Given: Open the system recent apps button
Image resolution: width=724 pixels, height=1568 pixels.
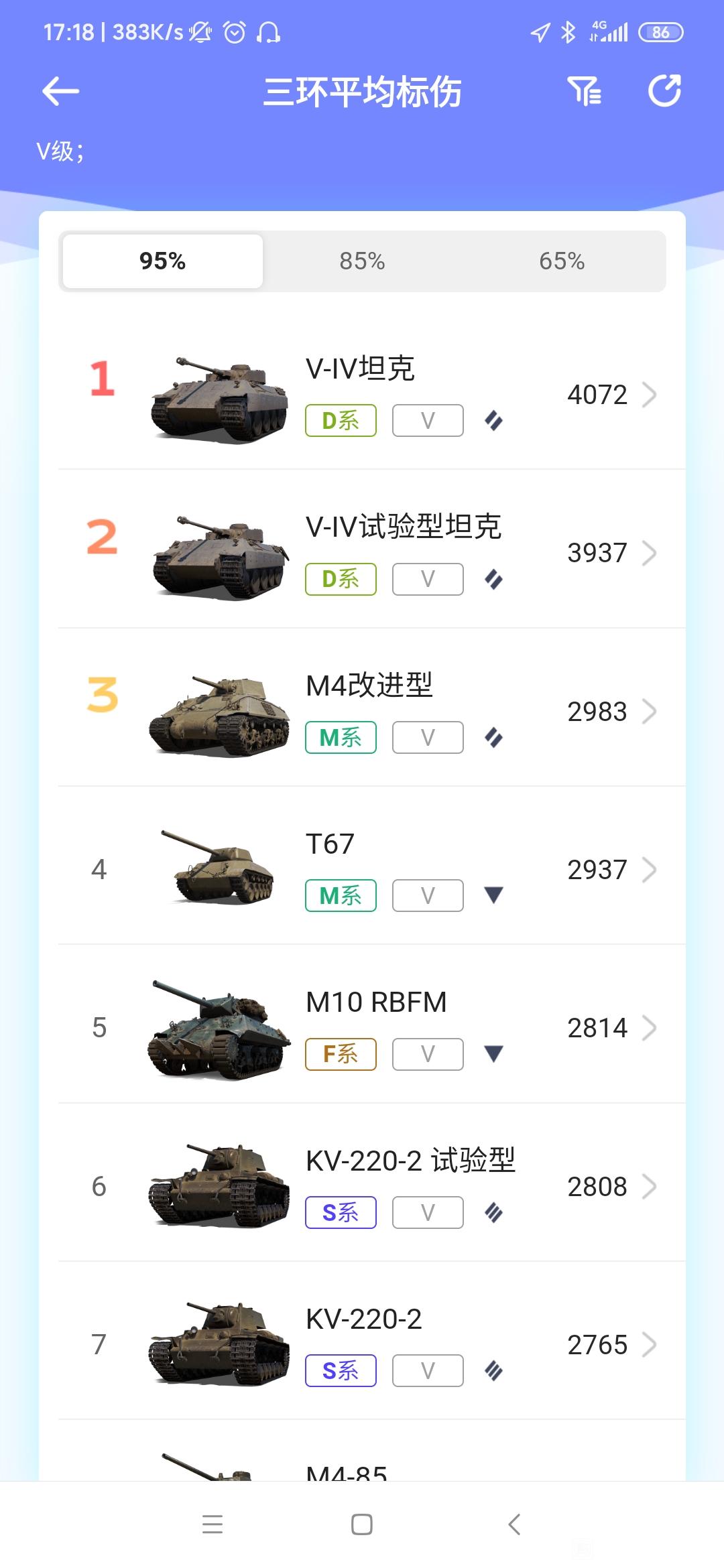Looking at the screenshot, I should [213, 1524].
